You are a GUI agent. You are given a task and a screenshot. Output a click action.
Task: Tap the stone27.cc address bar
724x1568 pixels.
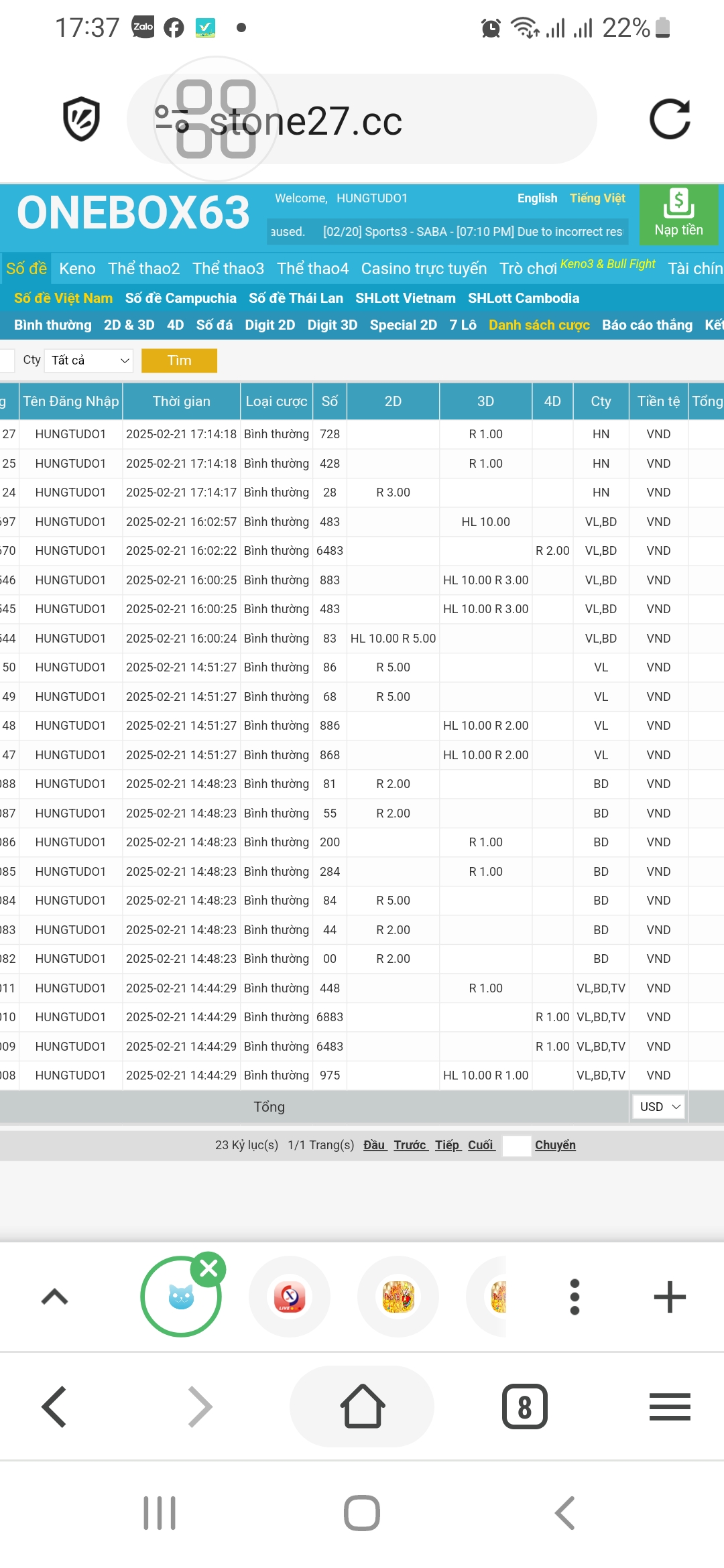point(362,119)
